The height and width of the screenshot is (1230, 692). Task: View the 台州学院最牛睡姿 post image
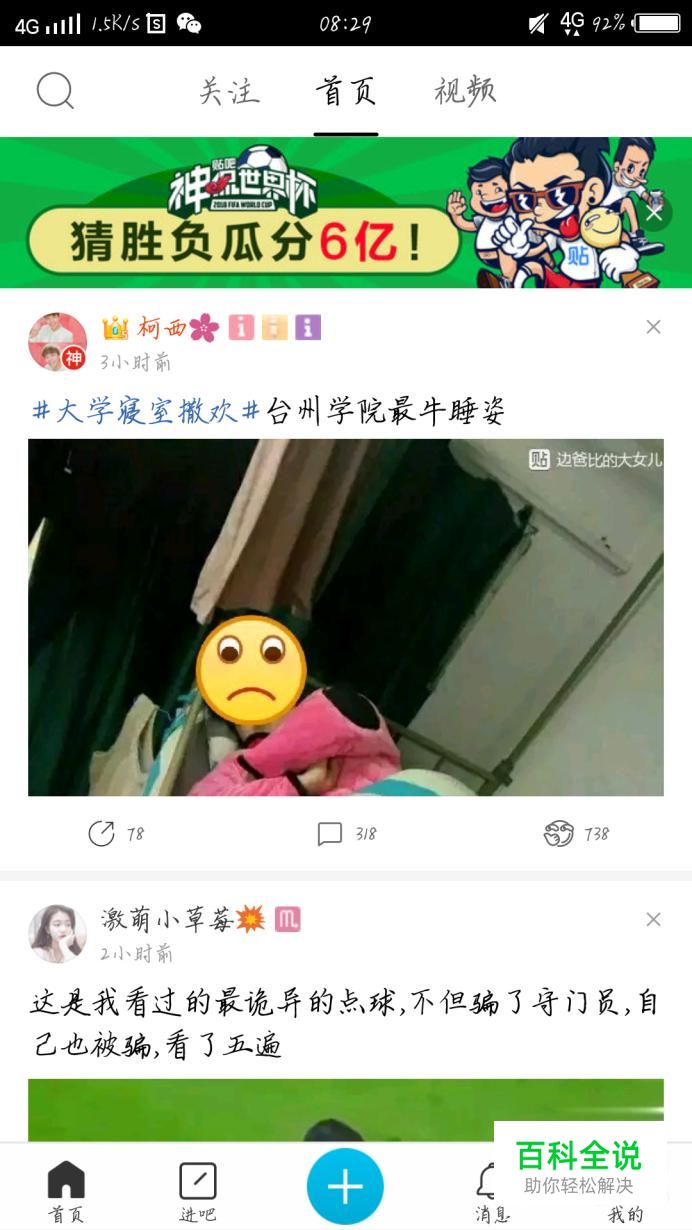[x=345, y=617]
